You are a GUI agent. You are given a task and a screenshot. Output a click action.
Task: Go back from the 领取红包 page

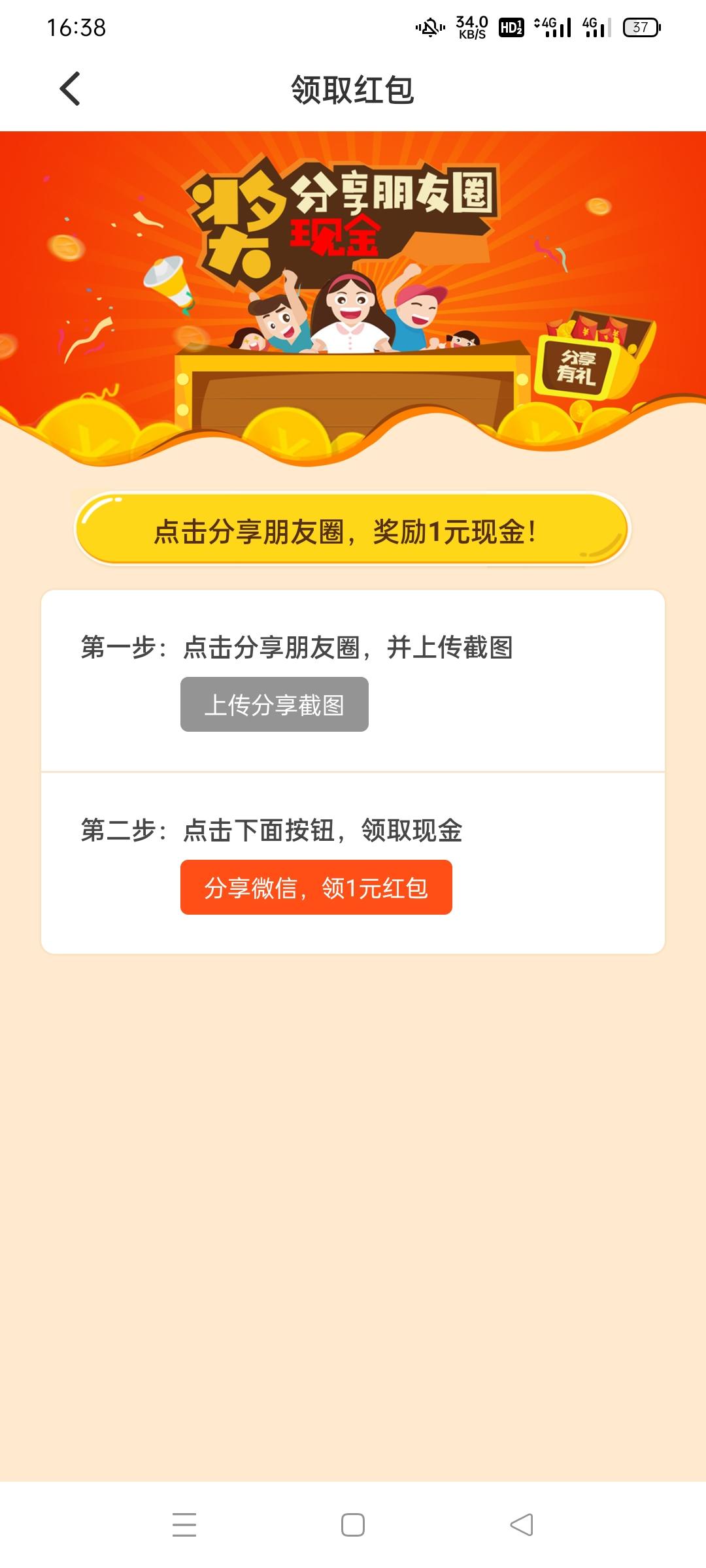[x=70, y=89]
